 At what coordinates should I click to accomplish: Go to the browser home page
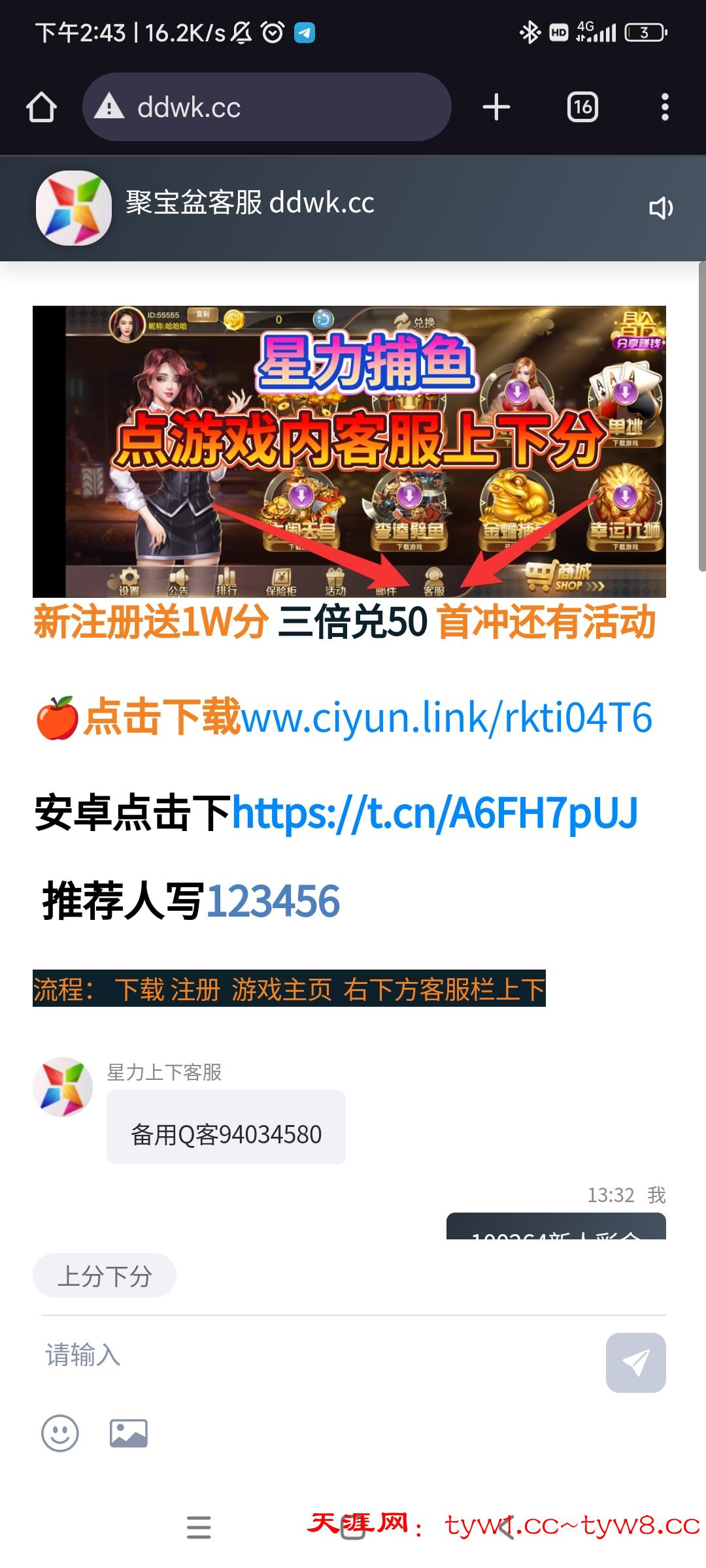tap(41, 107)
